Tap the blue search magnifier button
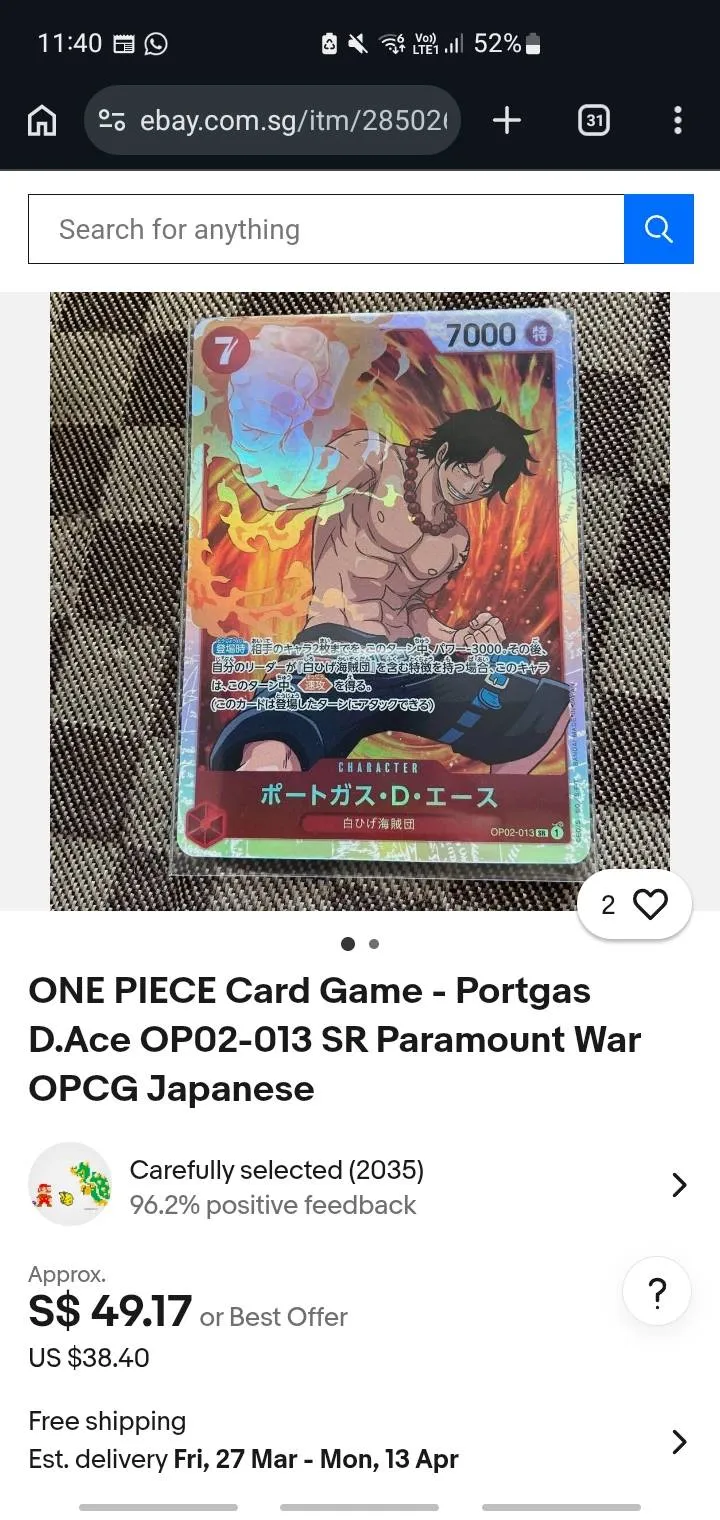720x1520 pixels. tap(658, 229)
